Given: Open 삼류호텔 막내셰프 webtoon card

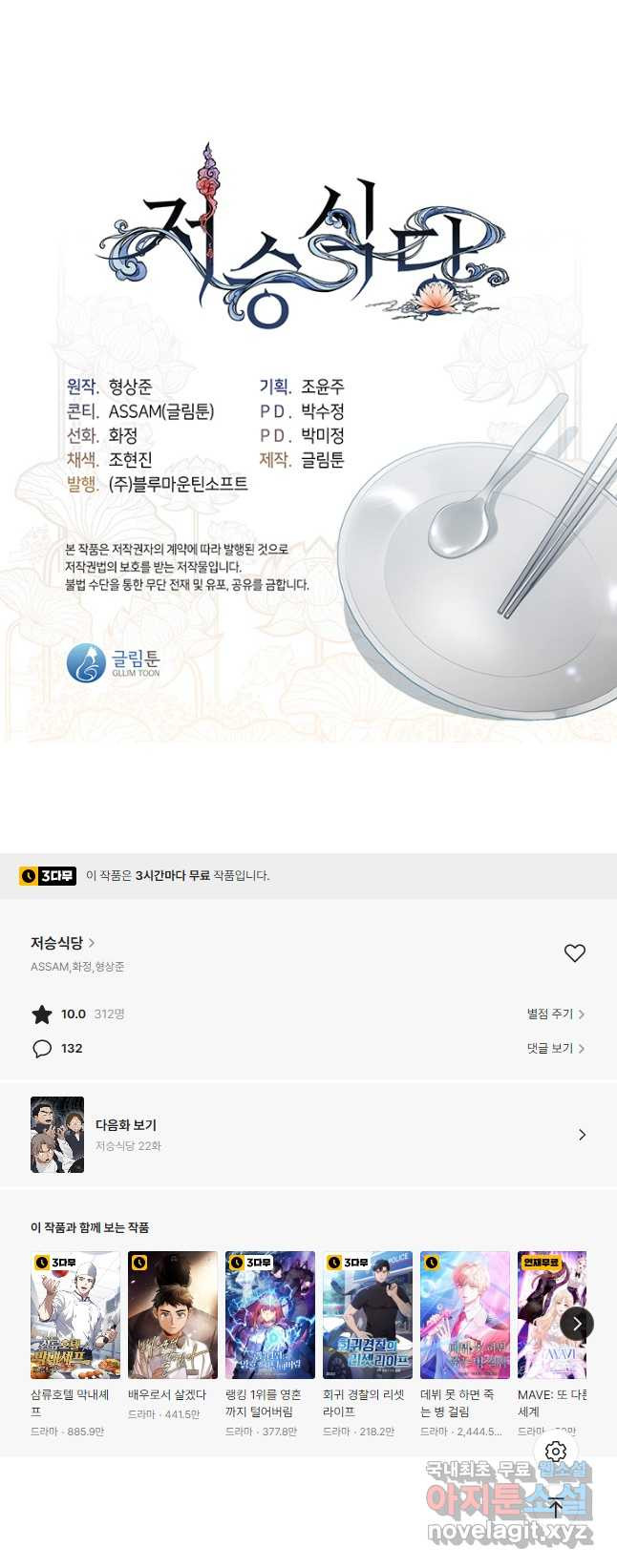Looking at the screenshot, I should 75,1346.
